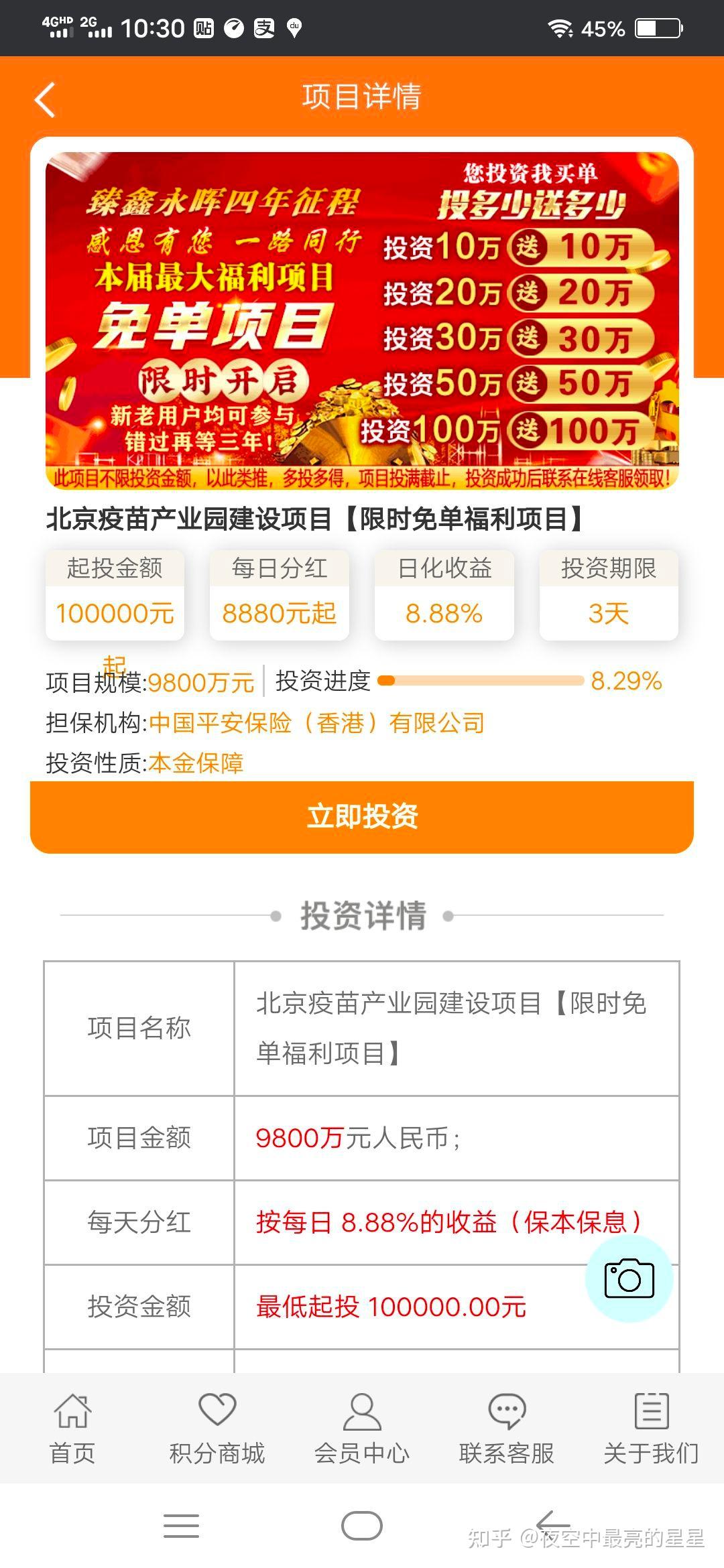Open 联系客服 to contact support
724x1568 pixels.
coord(507,1428)
